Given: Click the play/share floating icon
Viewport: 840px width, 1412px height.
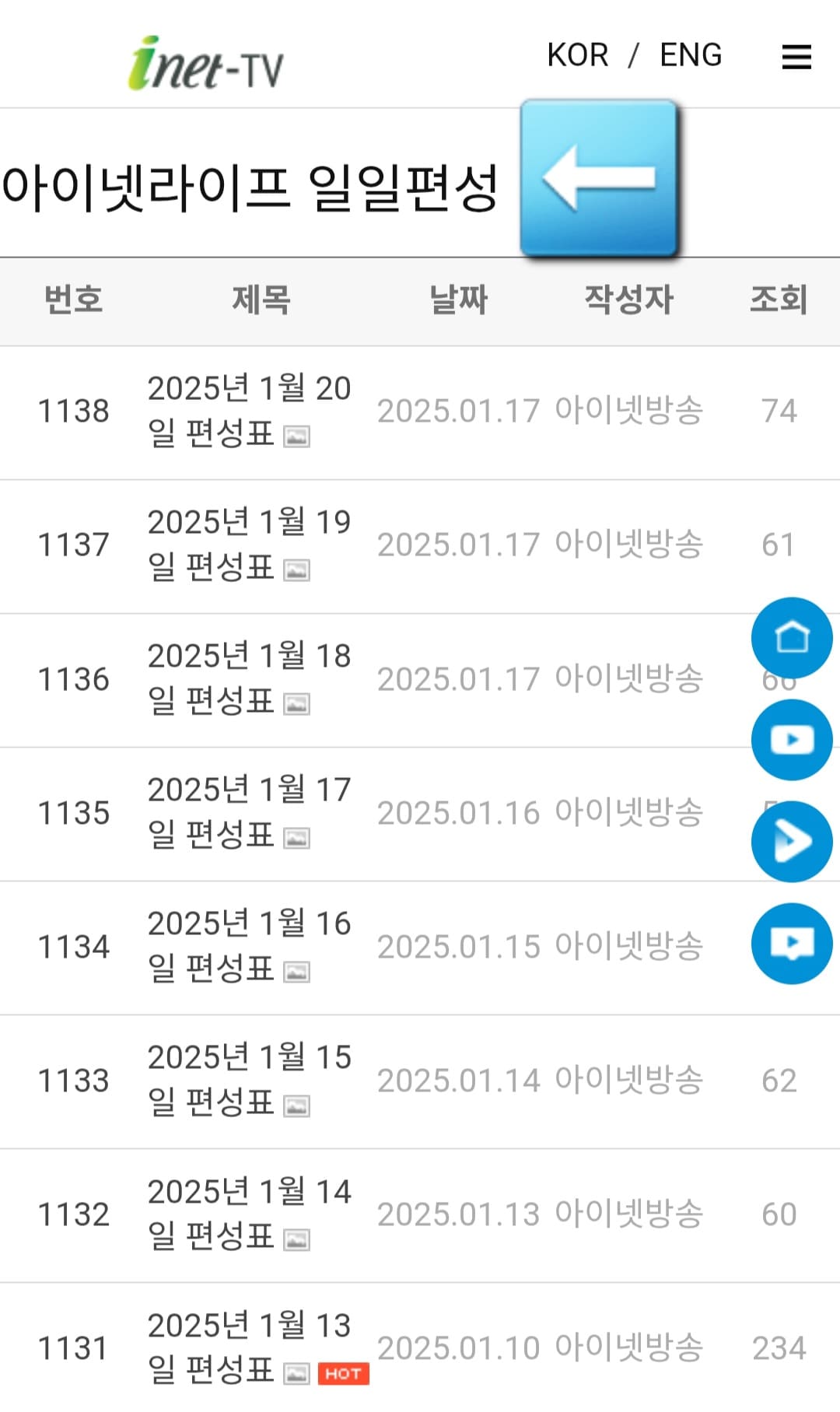Looking at the screenshot, I should tap(791, 841).
